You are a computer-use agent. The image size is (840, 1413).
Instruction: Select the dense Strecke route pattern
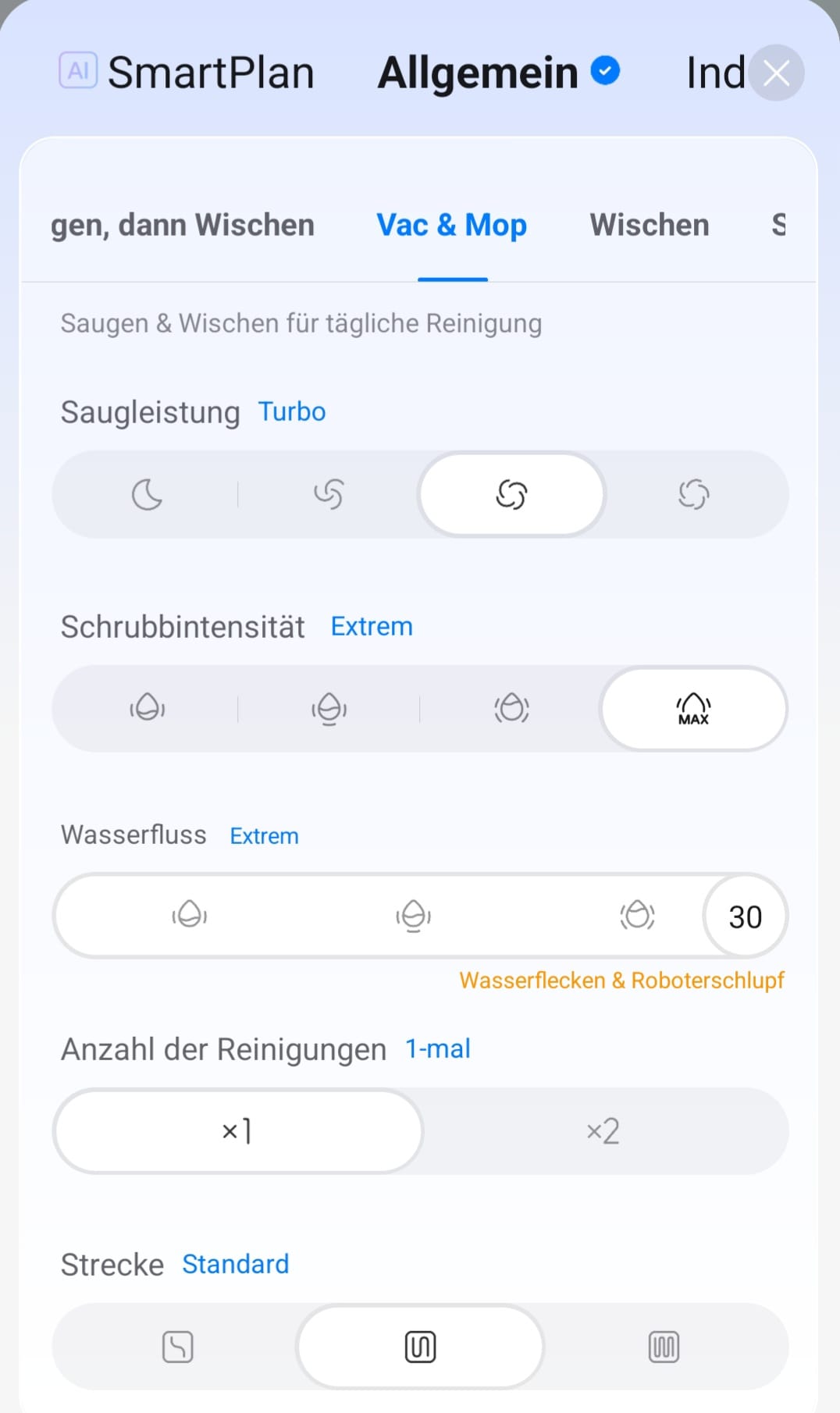(664, 1347)
